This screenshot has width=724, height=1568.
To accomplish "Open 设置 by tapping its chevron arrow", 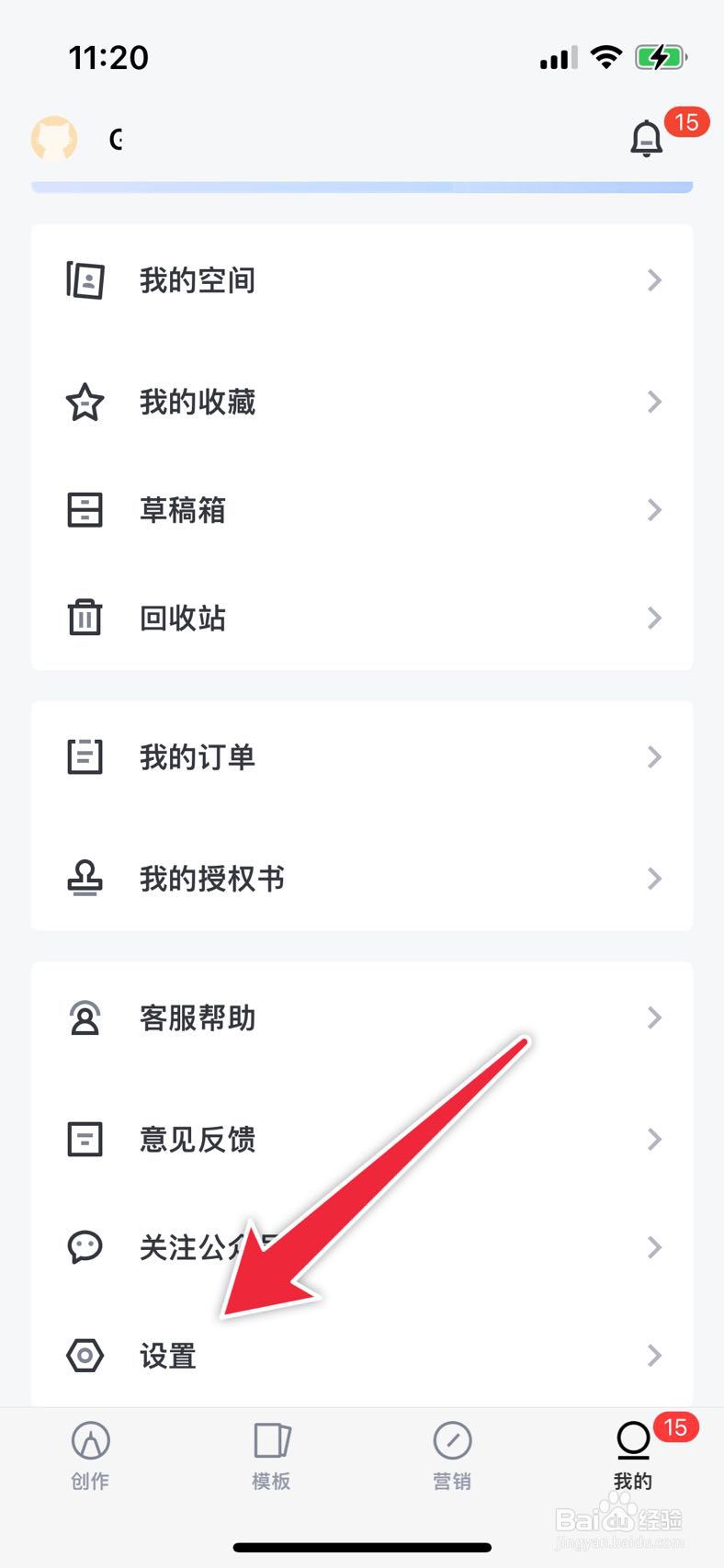I will (x=654, y=1356).
